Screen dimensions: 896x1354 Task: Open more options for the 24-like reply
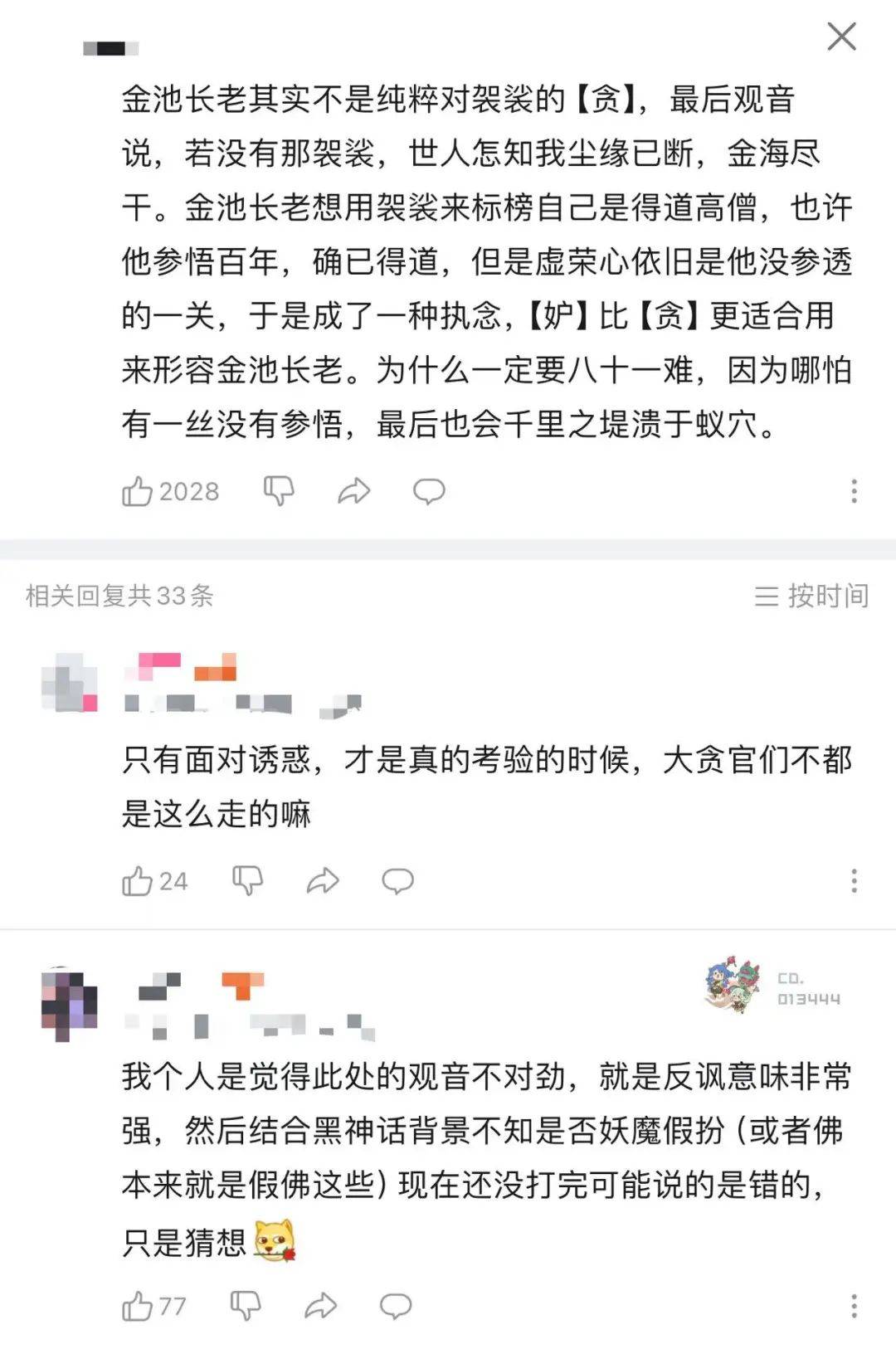(854, 880)
